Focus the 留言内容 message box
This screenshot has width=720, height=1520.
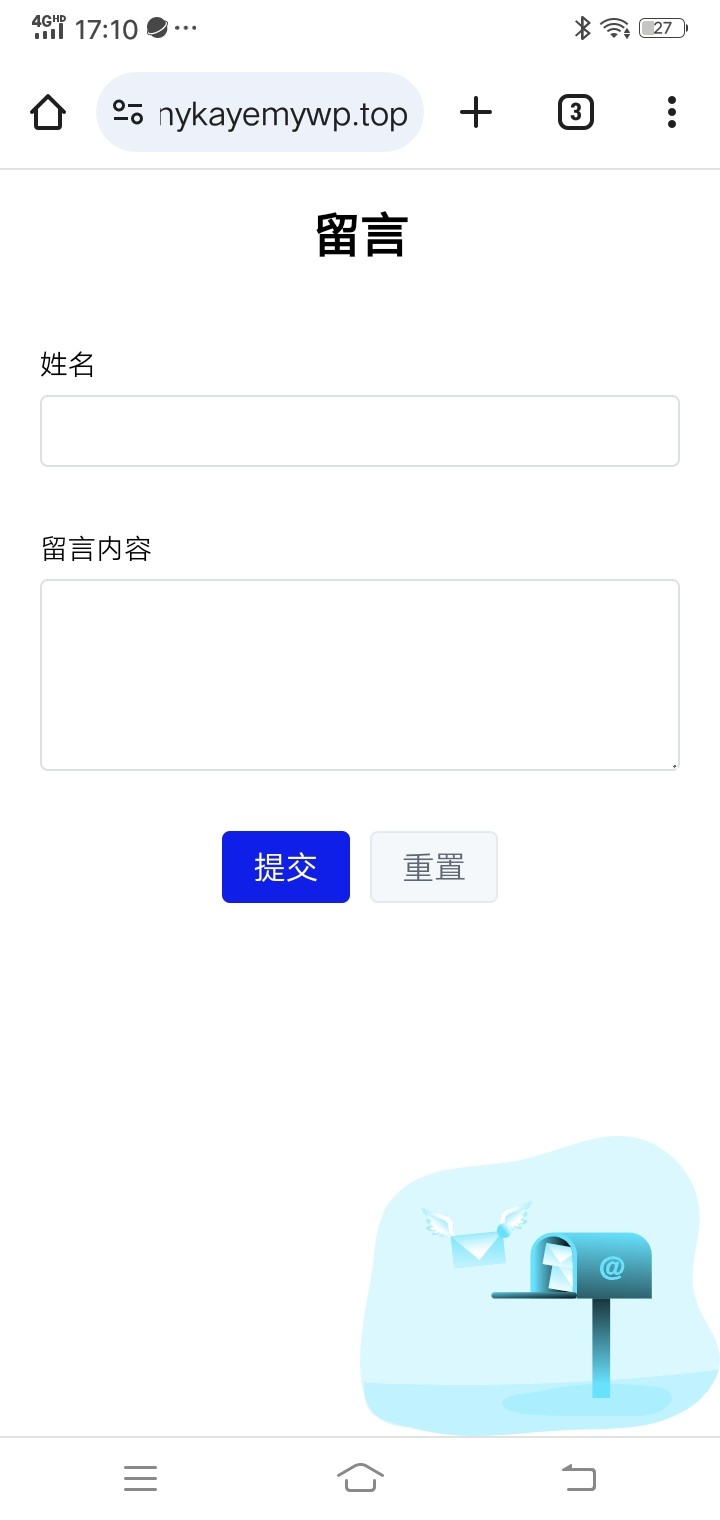click(360, 675)
